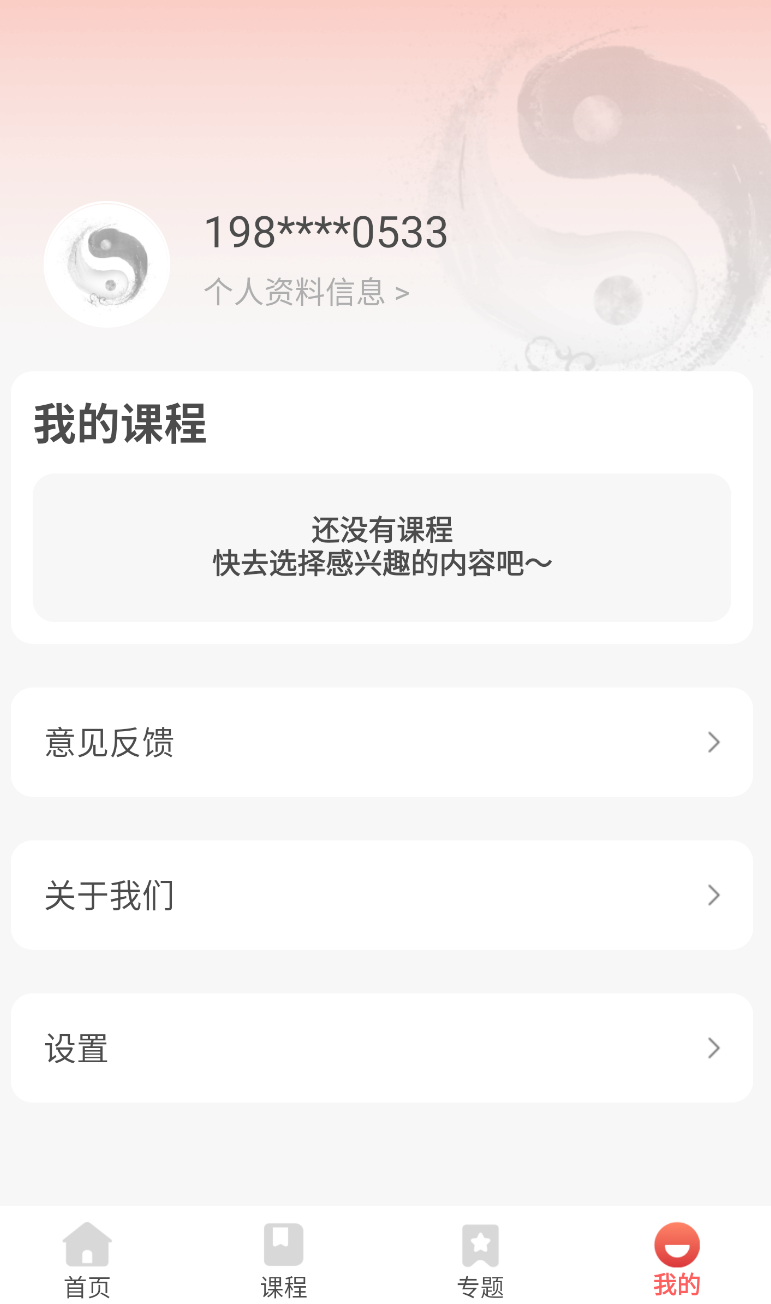Tap the 首页 home icon in bottom bar
The image size is (771, 1304).
(x=87, y=1244)
